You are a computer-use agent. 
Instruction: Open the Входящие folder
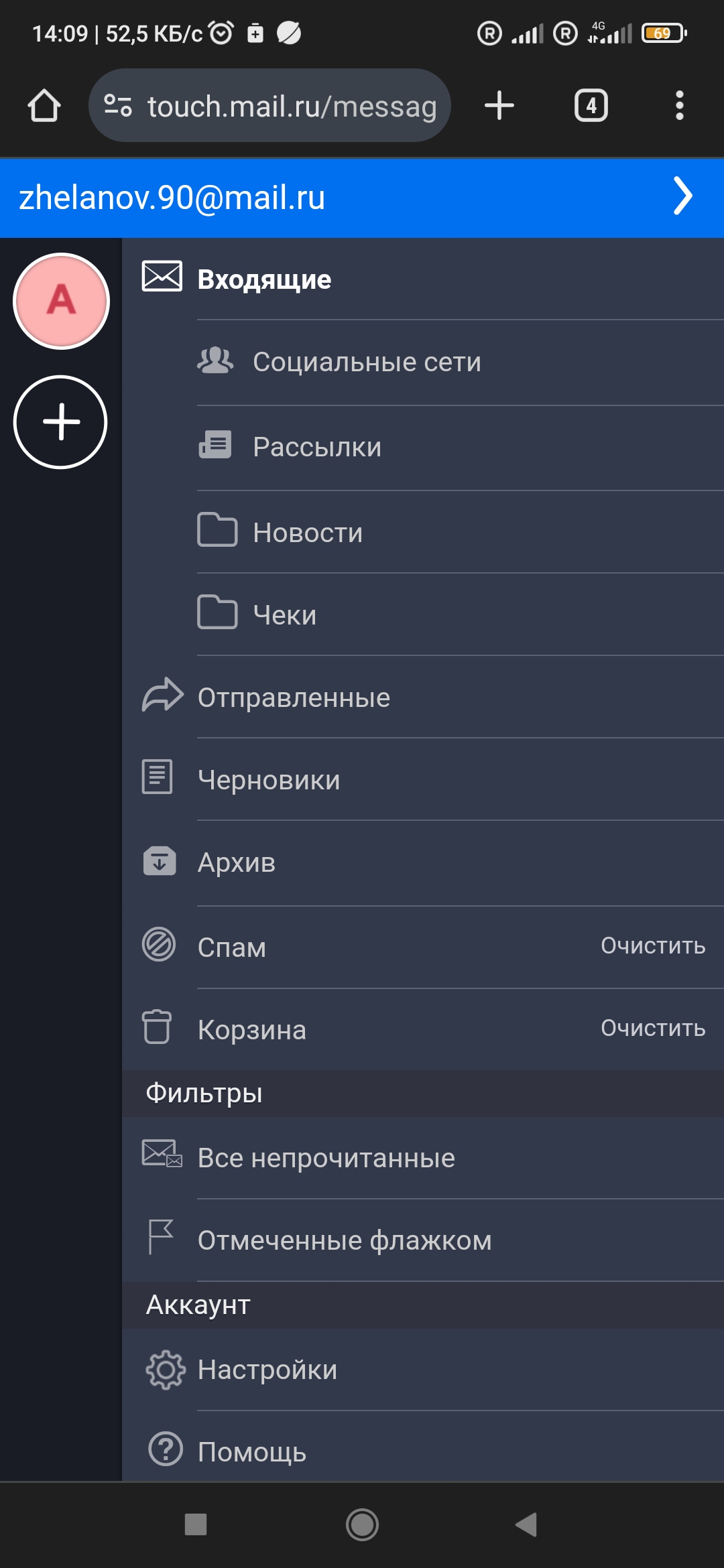(423, 279)
